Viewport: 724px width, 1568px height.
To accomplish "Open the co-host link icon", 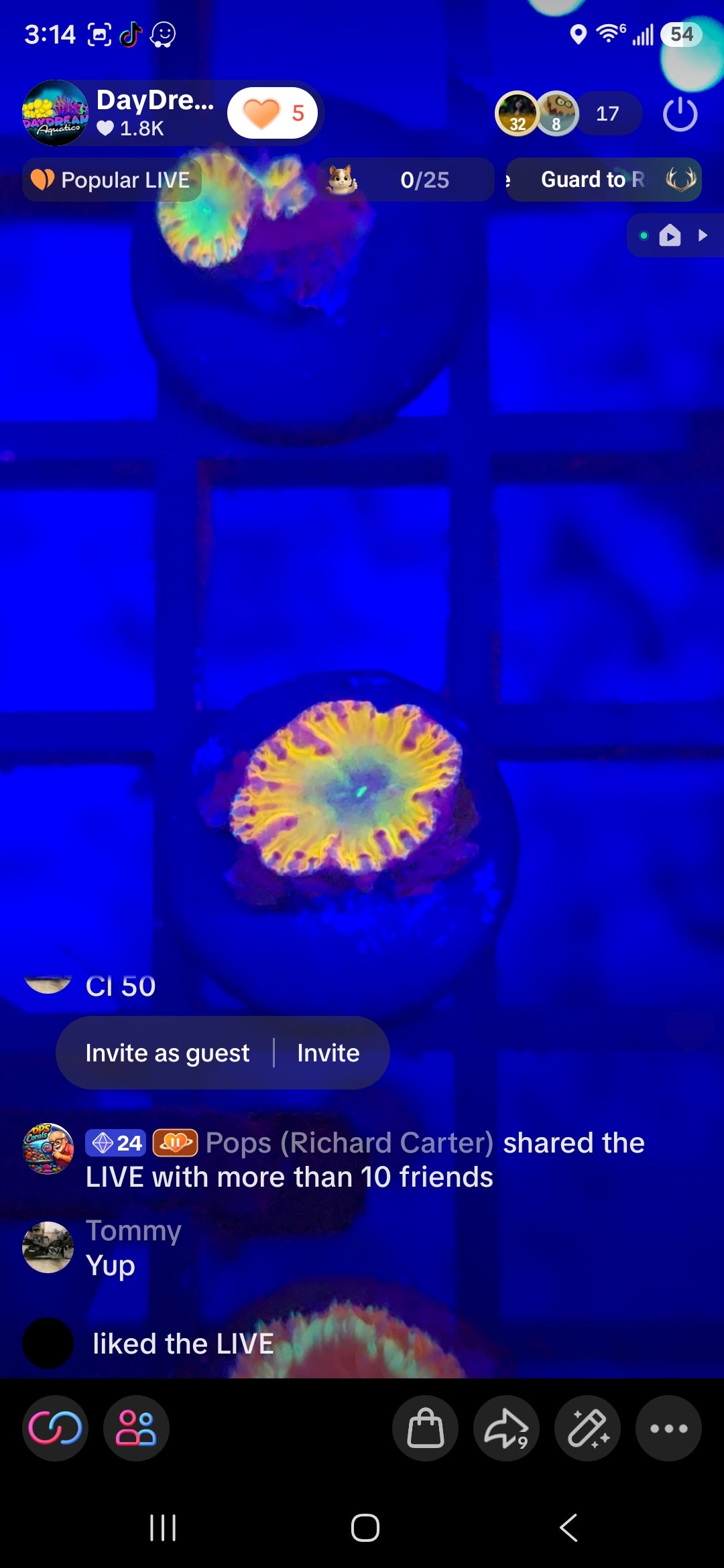I will tap(55, 1428).
